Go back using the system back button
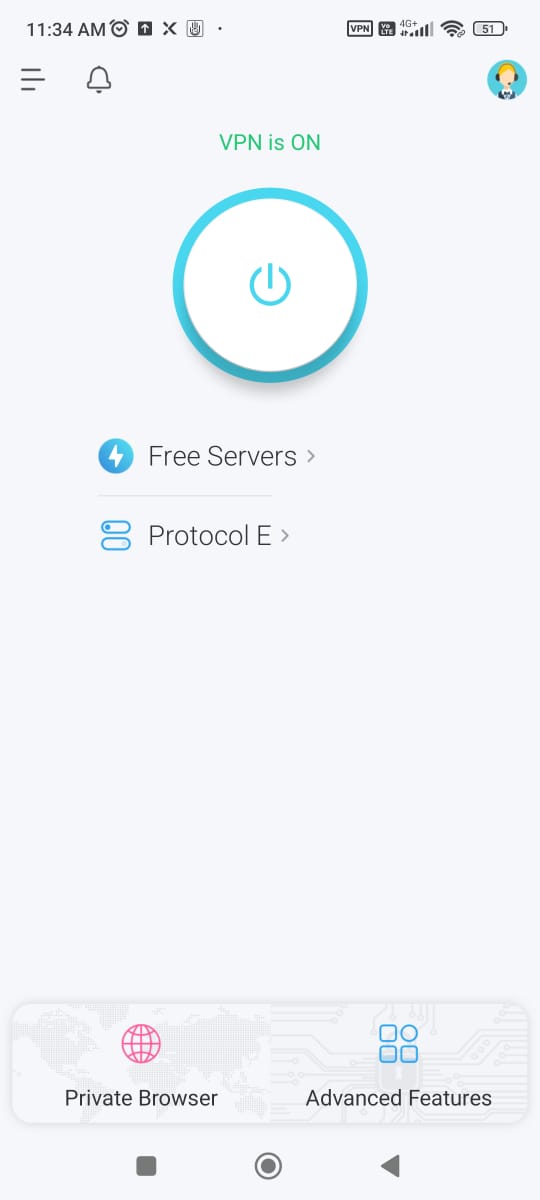Viewport: 540px width, 1200px height. 390,1165
